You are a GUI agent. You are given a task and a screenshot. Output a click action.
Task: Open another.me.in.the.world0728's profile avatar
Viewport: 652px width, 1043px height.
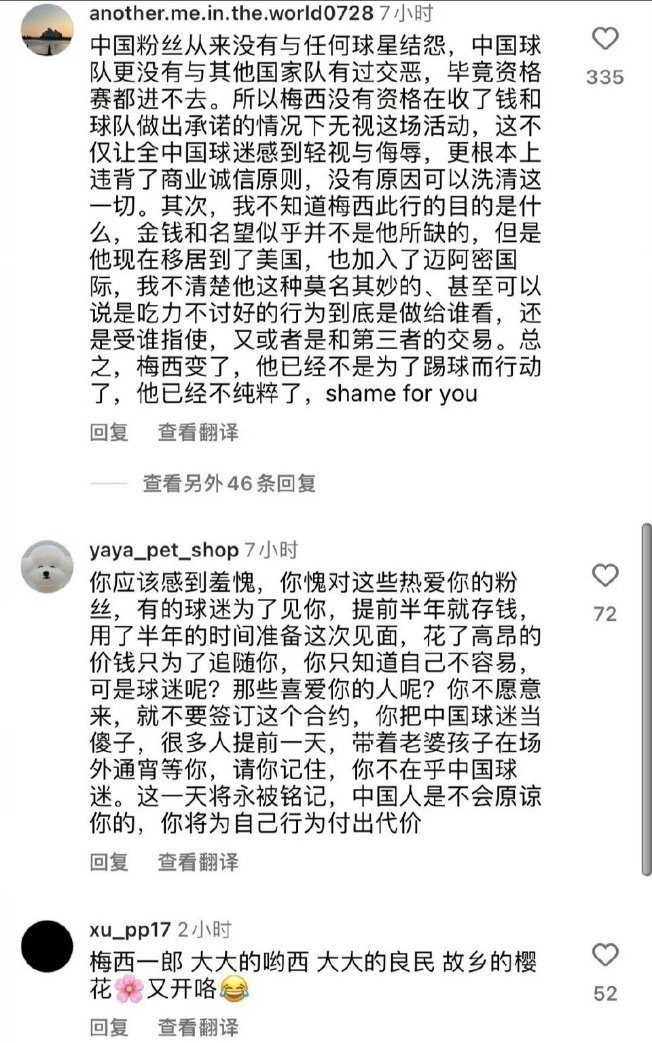47,31
